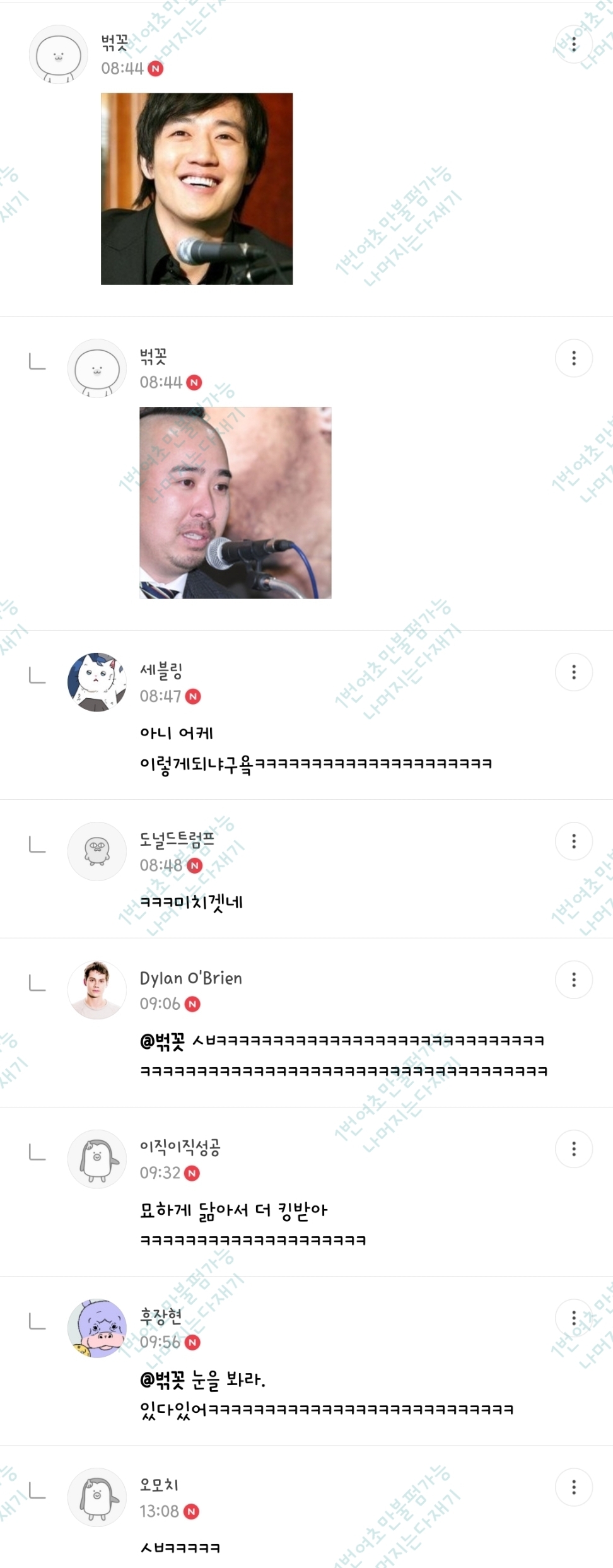The width and height of the screenshot is (613, 1568).
Task: Tap the three-dot menu on 도널드트럼프's comment
Action: pyautogui.click(x=573, y=841)
